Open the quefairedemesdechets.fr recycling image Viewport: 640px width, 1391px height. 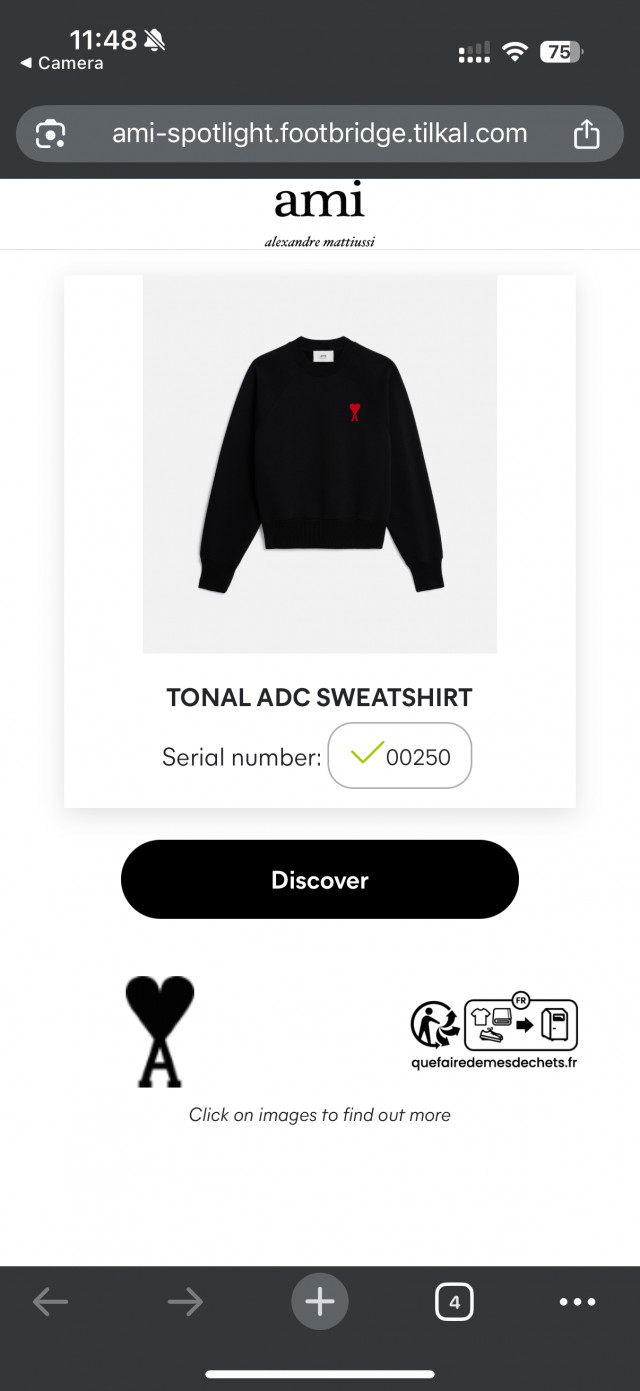coord(494,1033)
